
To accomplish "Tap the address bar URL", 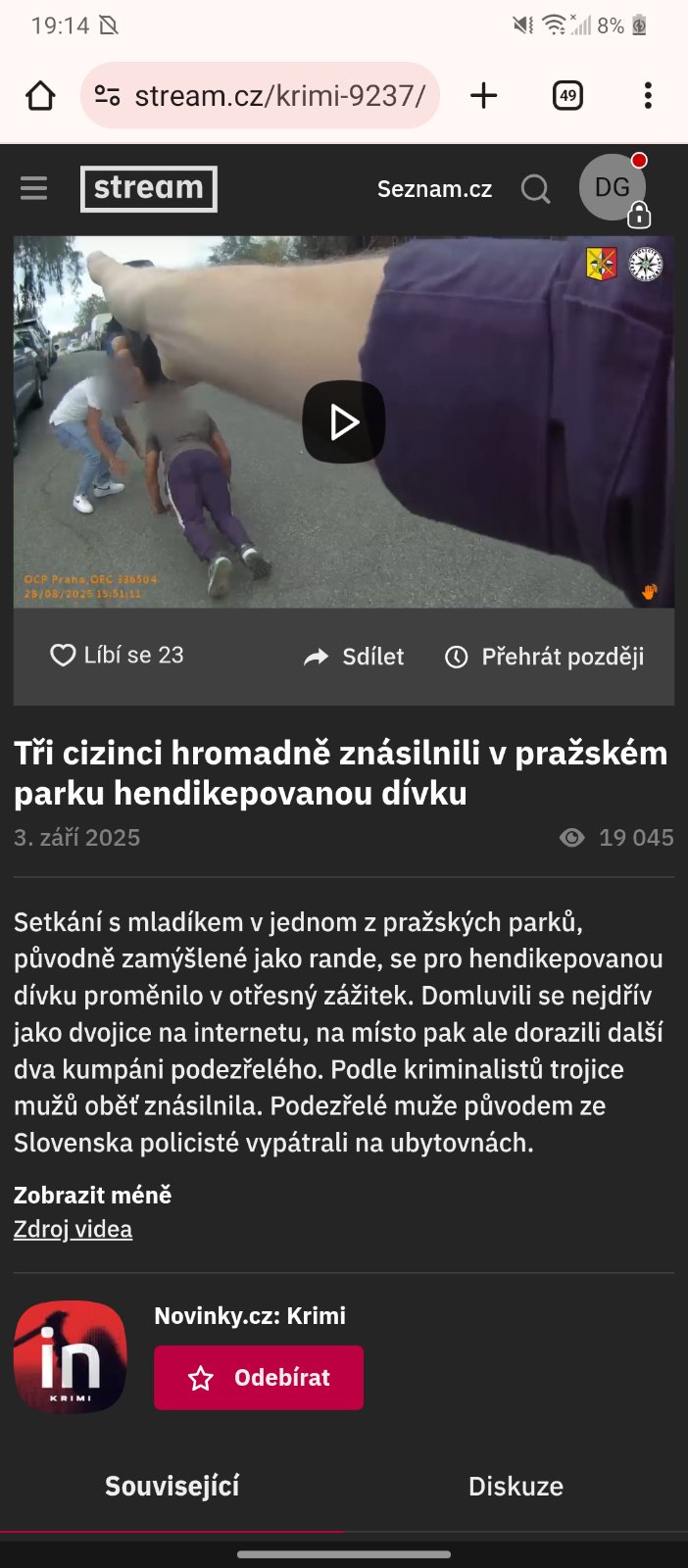I will (279, 95).
